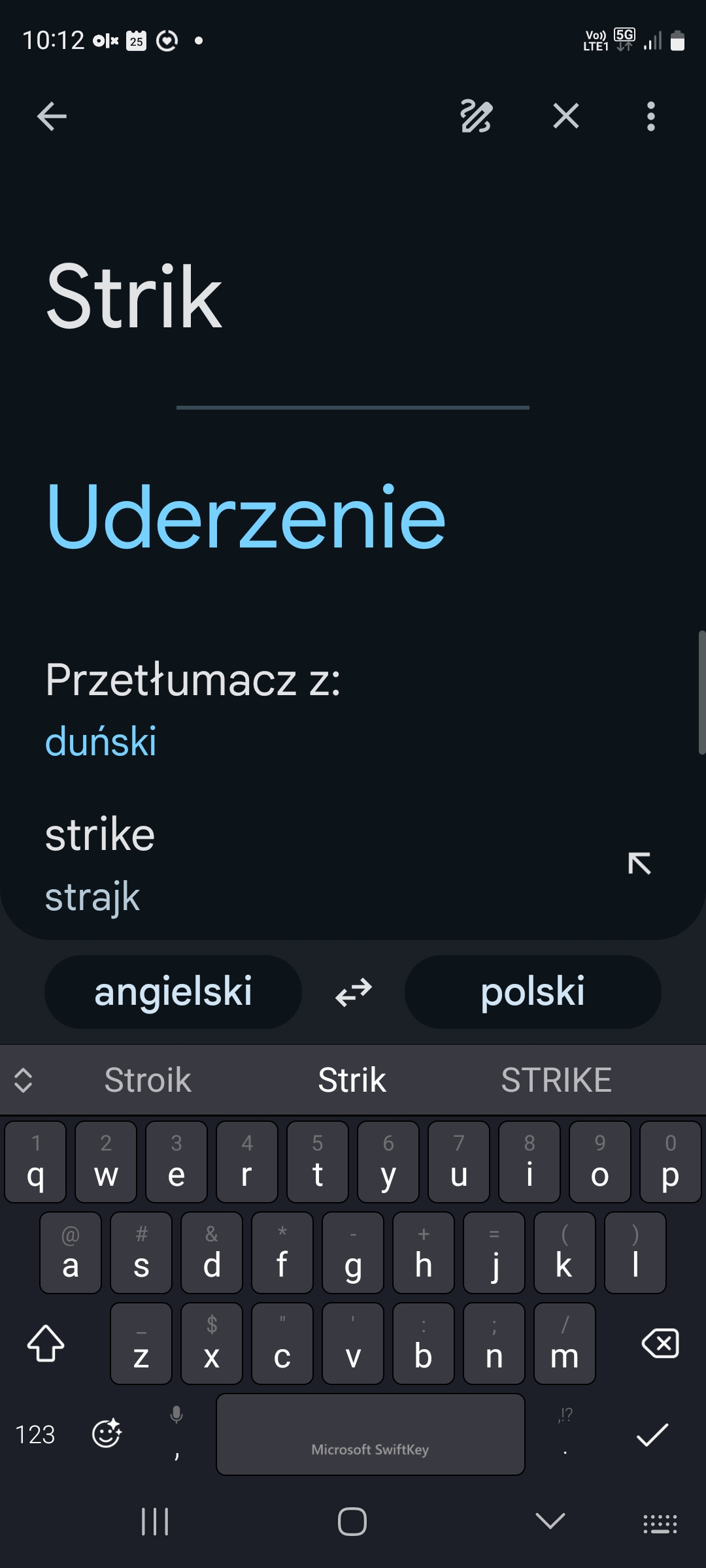Image resolution: width=706 pixels, height=1568 pixels.
Task: Pick the keyboard suggestion 'STRIKE'
Action: tap(556, 1080)
